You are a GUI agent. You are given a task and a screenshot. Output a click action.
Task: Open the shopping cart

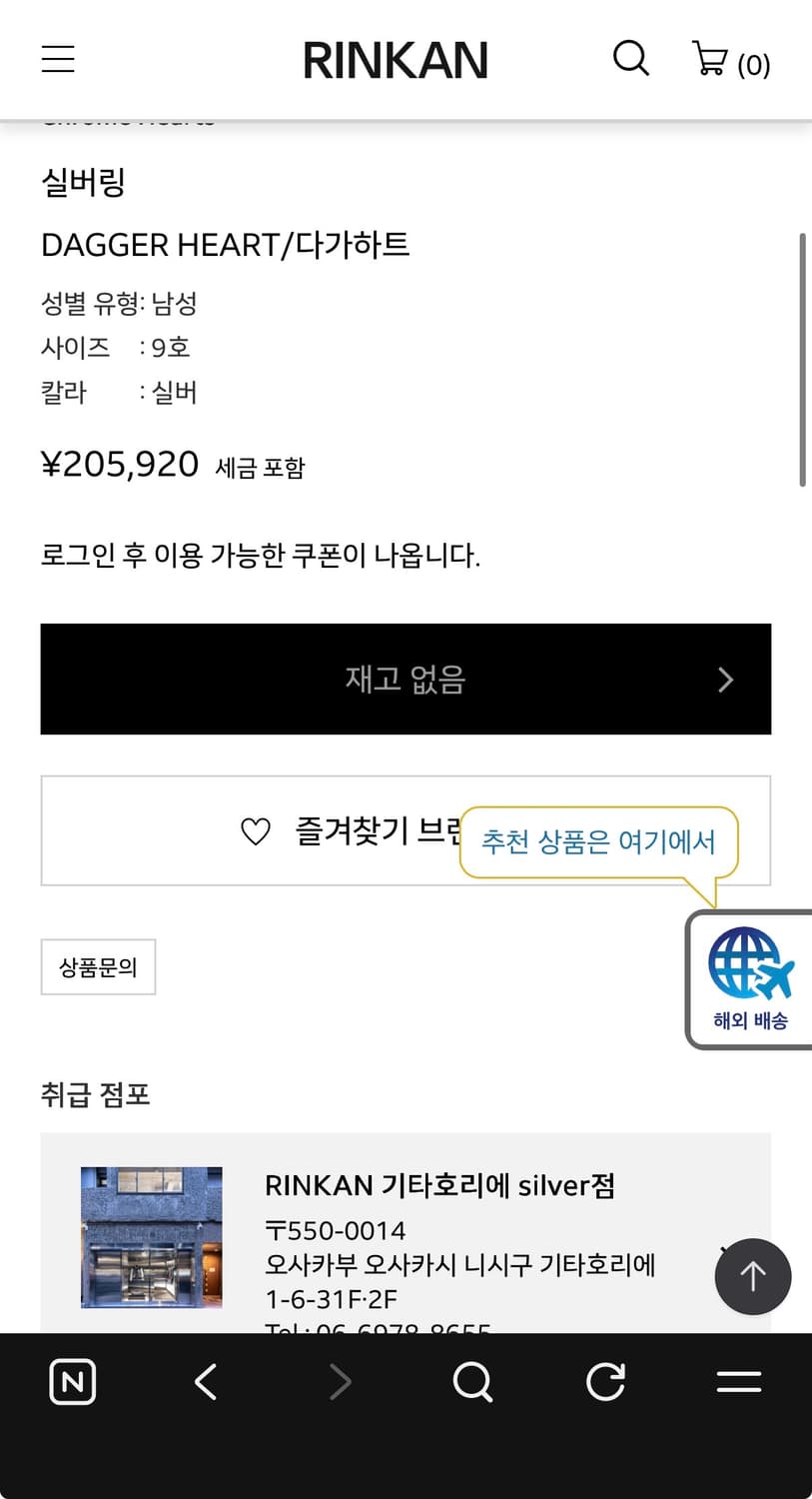[x=711, y=59]
